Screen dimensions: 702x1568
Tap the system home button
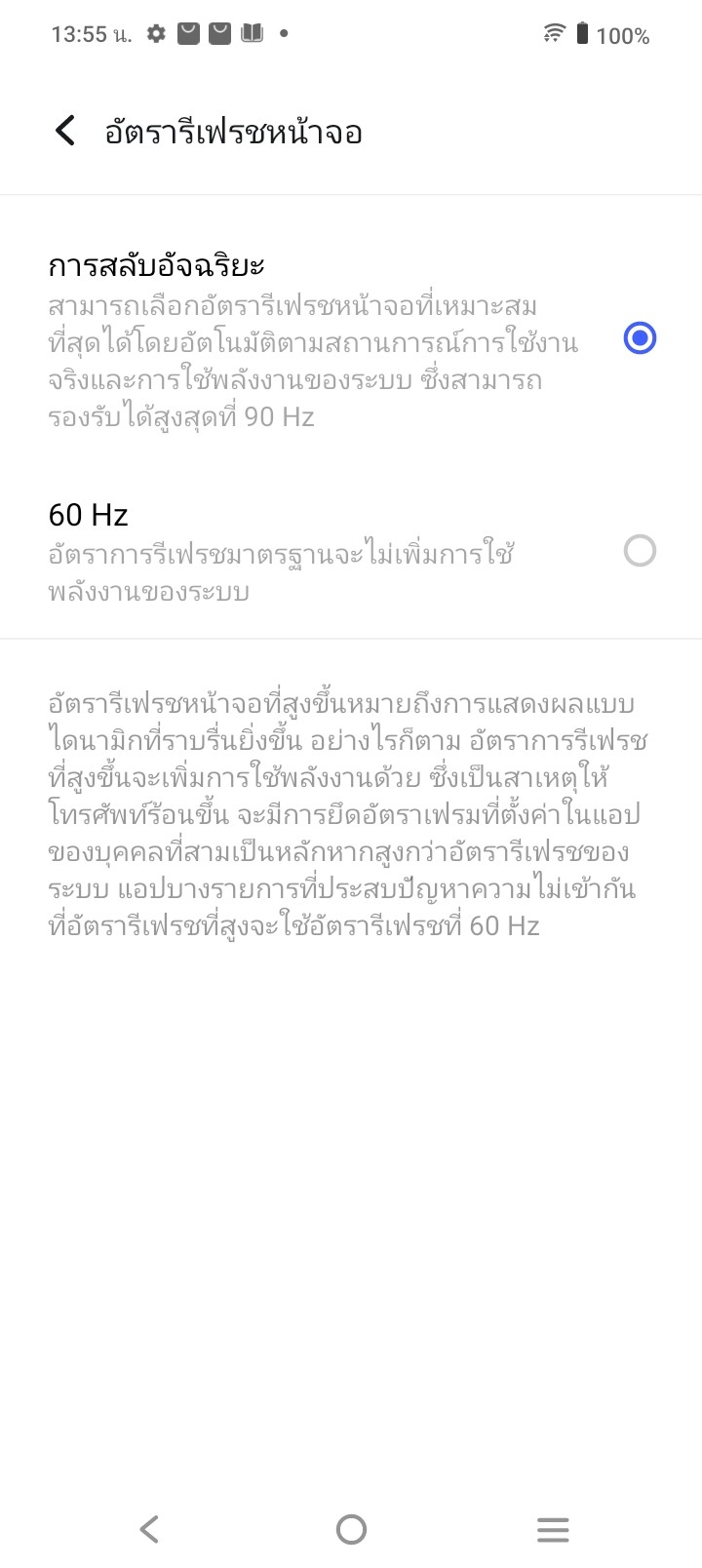(351, 1529)
